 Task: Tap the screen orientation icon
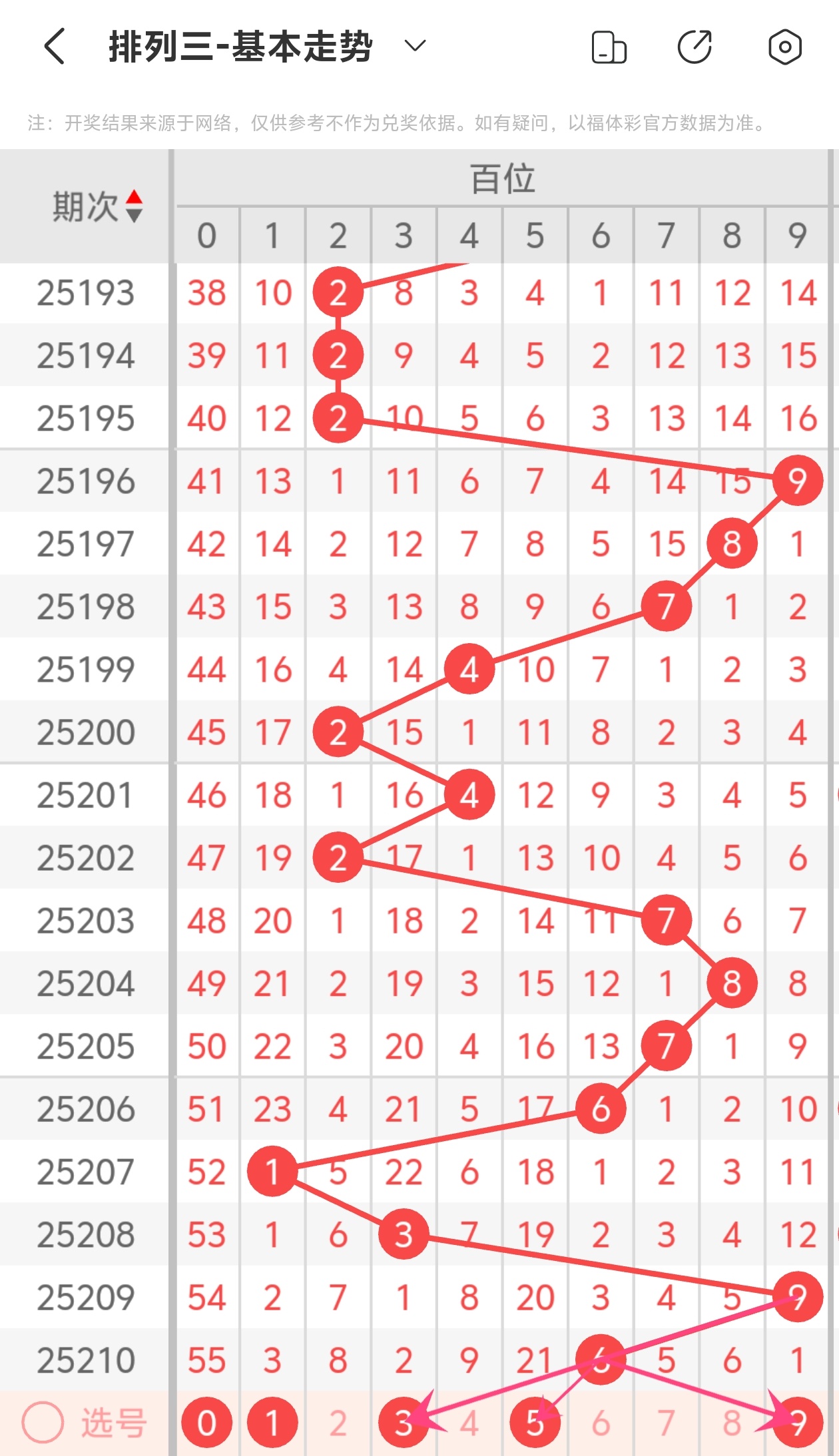[609, 47]
